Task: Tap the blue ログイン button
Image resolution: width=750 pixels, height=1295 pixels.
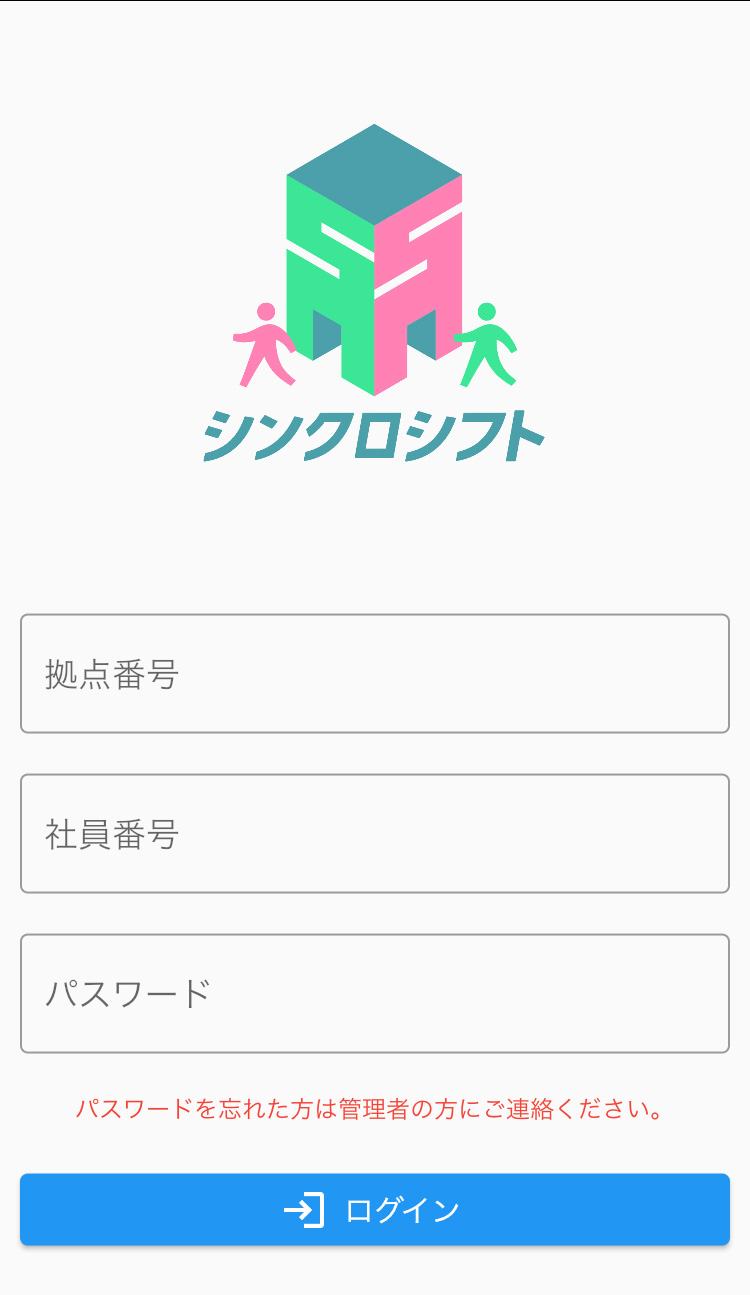Action: point(375,1210)
